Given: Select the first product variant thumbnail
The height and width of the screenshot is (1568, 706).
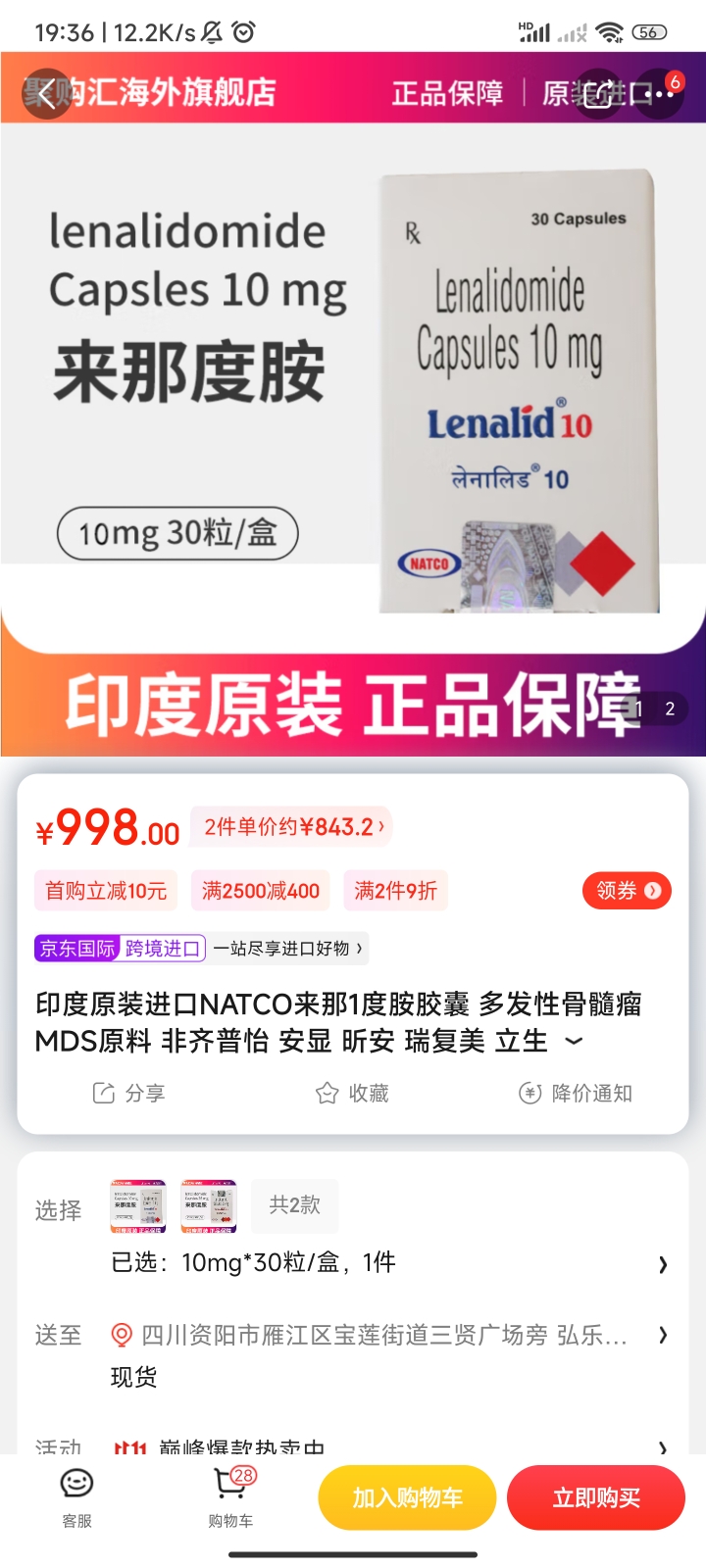Looking at the screenshot, I should pyautogui.click(x=138, y=1206).
